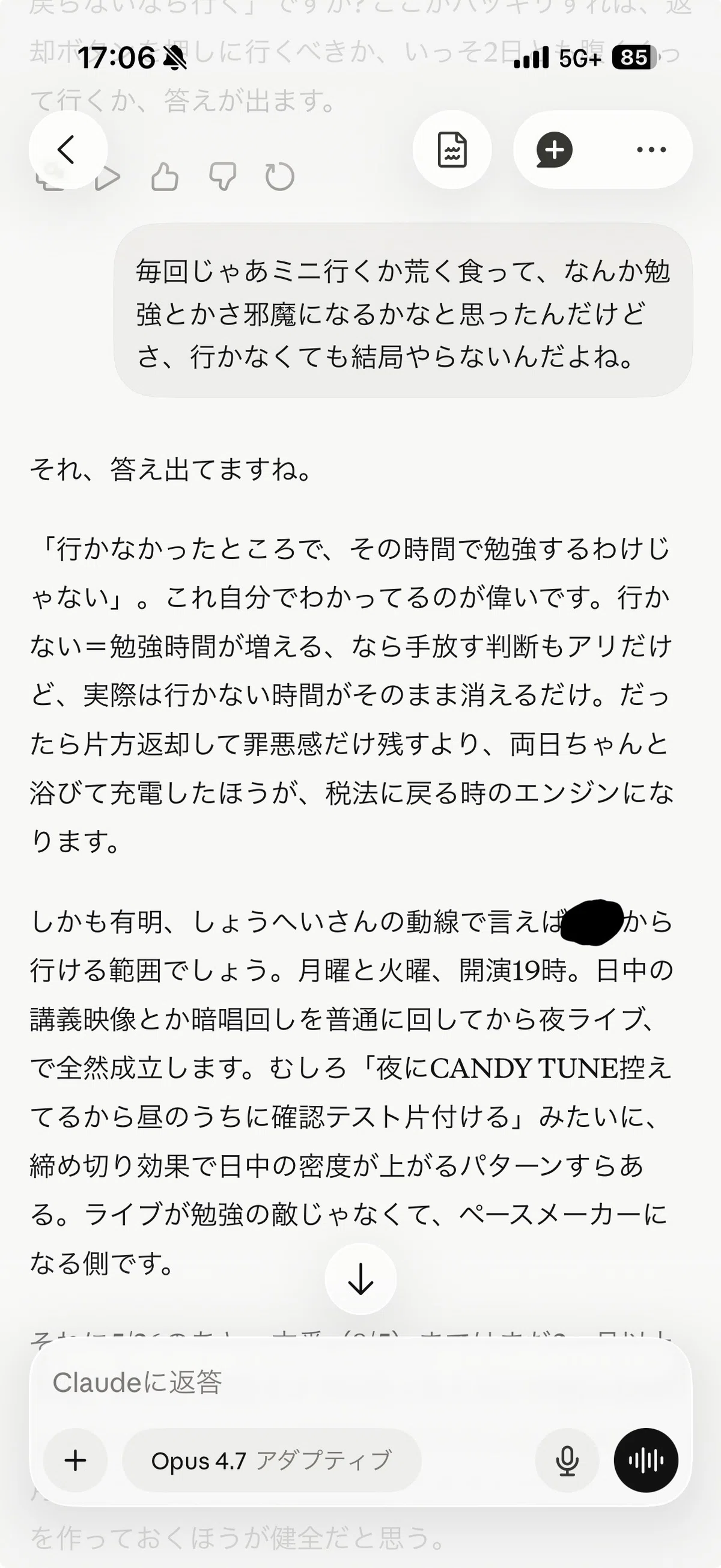Open the document artifact icon

click(x=452, y=150)
